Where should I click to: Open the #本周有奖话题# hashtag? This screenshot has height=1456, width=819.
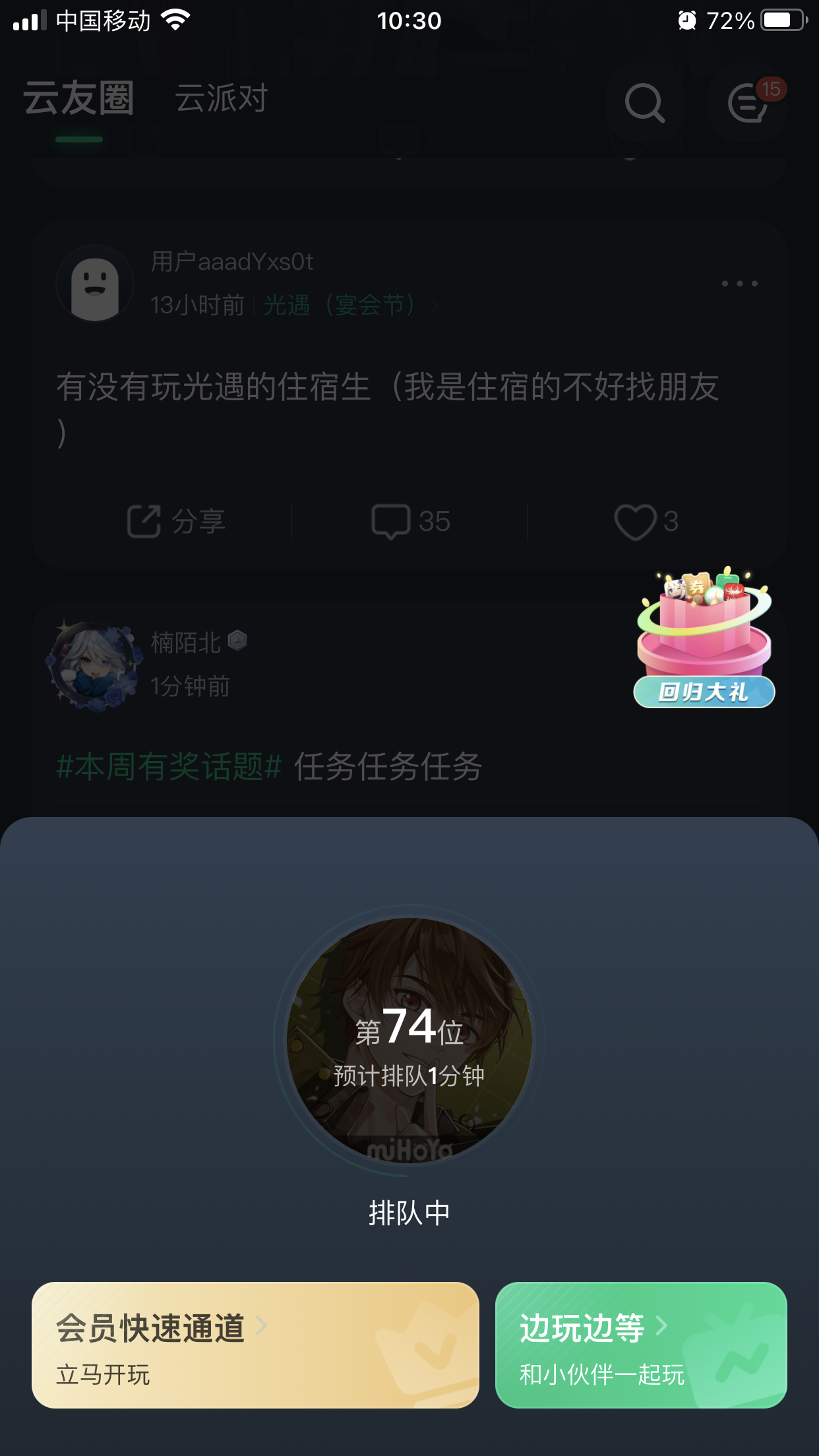pyautogui.click(x=169, y=767)
